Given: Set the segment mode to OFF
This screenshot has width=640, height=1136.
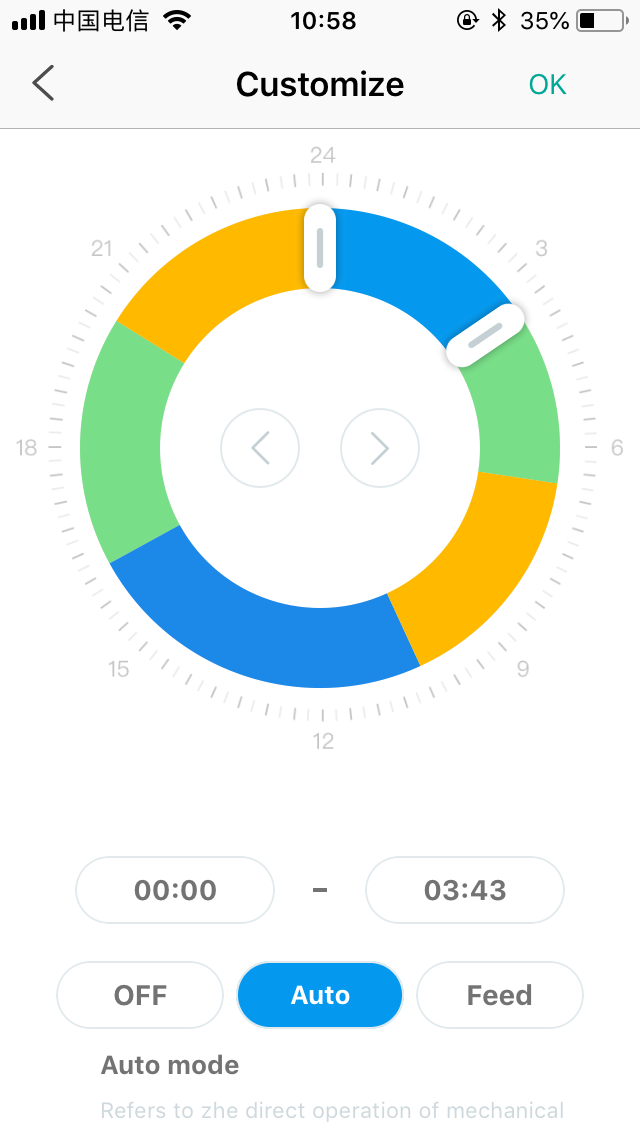Looking at the screenshot, I should [x=140, y=995].
